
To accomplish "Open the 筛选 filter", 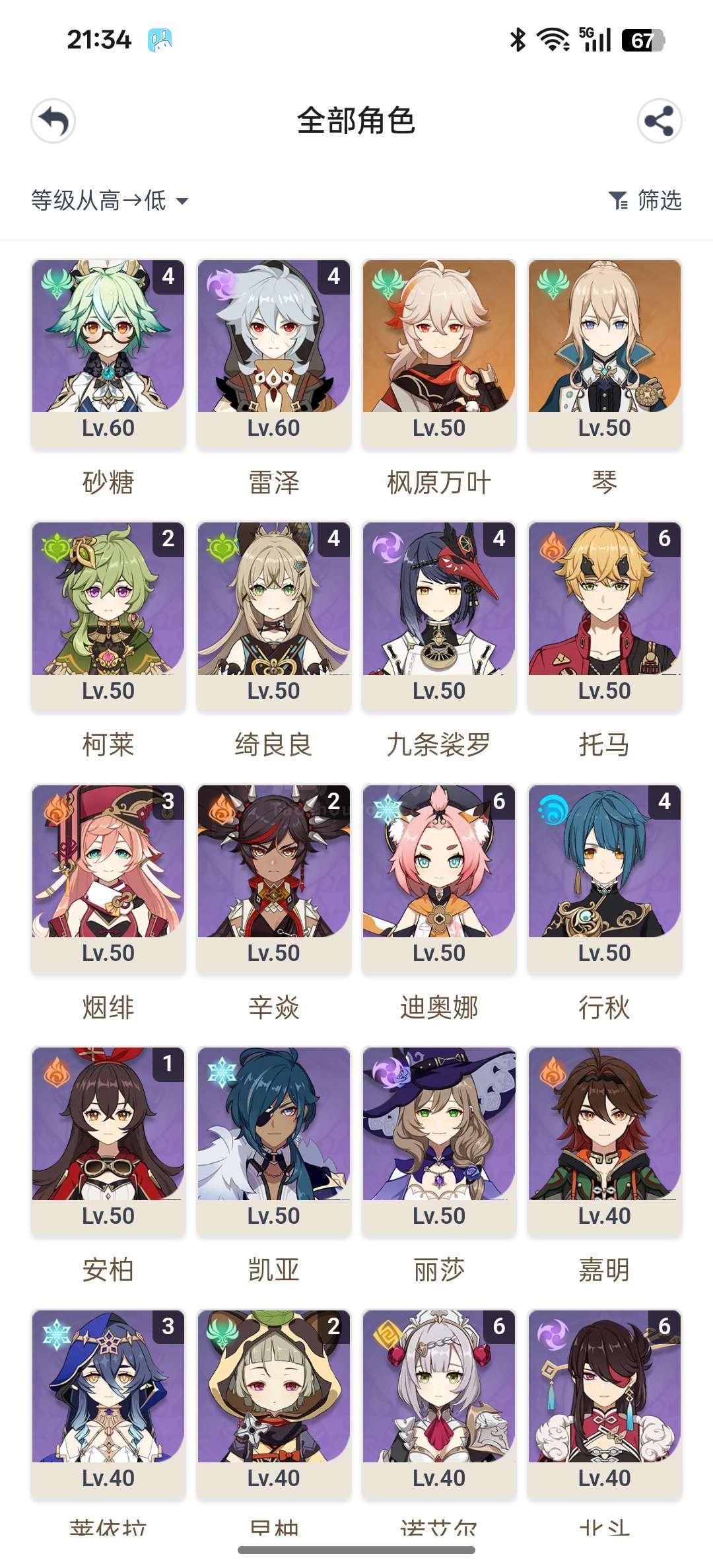I will [x=645, y=200].
